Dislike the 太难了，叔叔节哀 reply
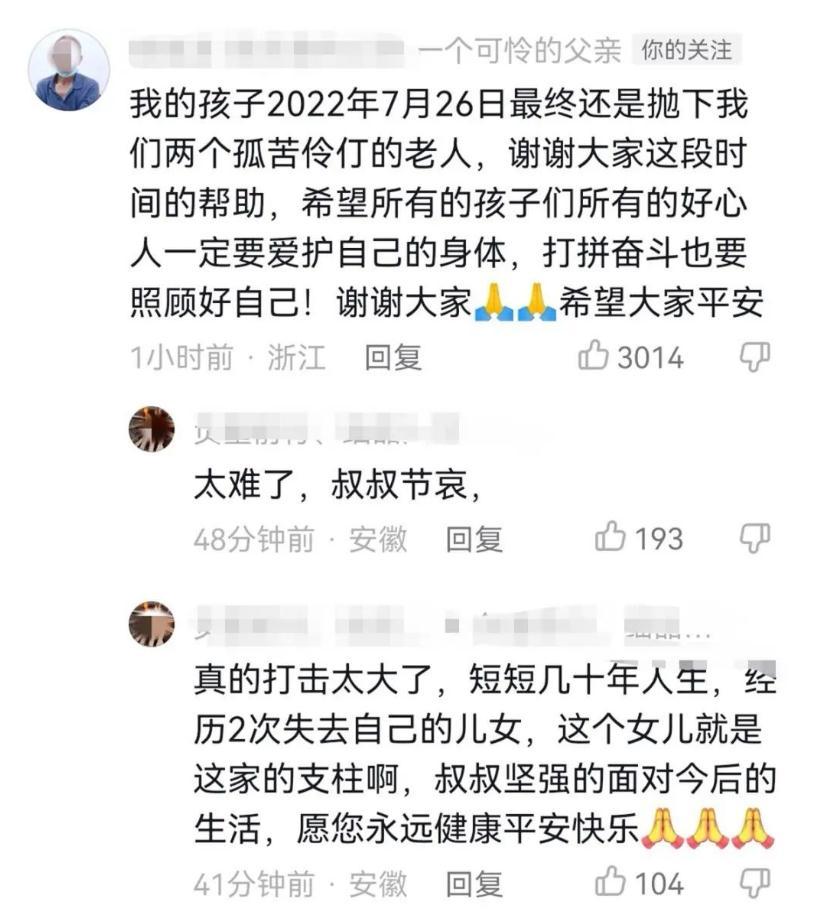 click(754, 539)
